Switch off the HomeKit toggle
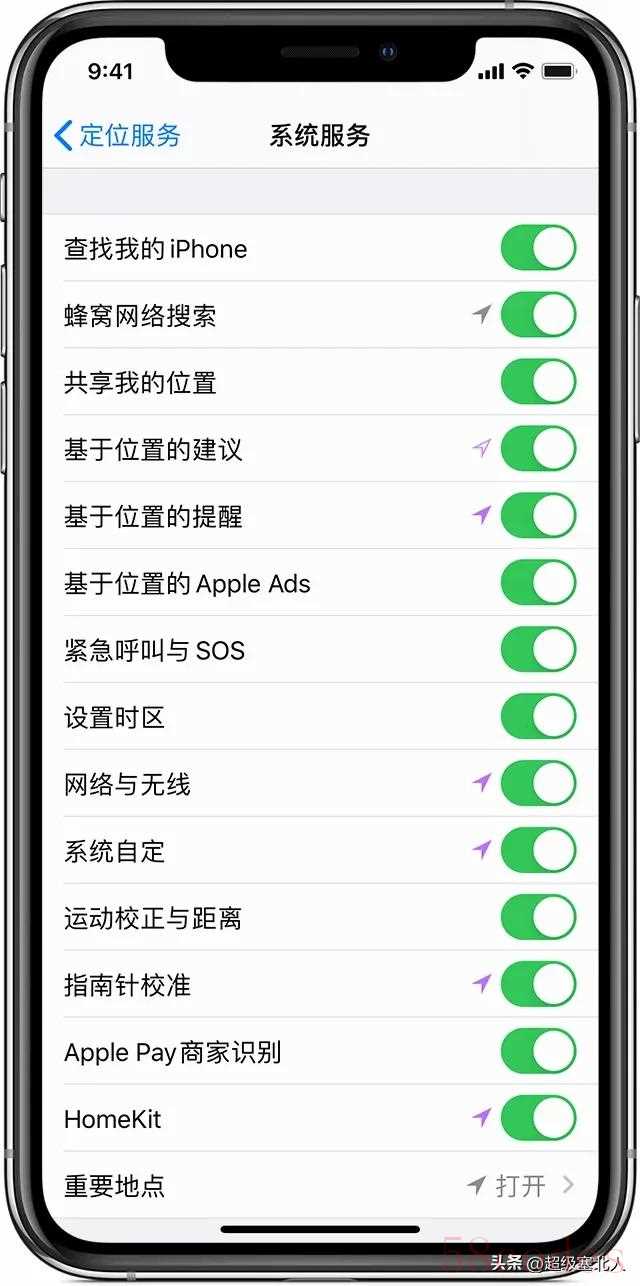640x1286 pixels. tap(538, 1119)
